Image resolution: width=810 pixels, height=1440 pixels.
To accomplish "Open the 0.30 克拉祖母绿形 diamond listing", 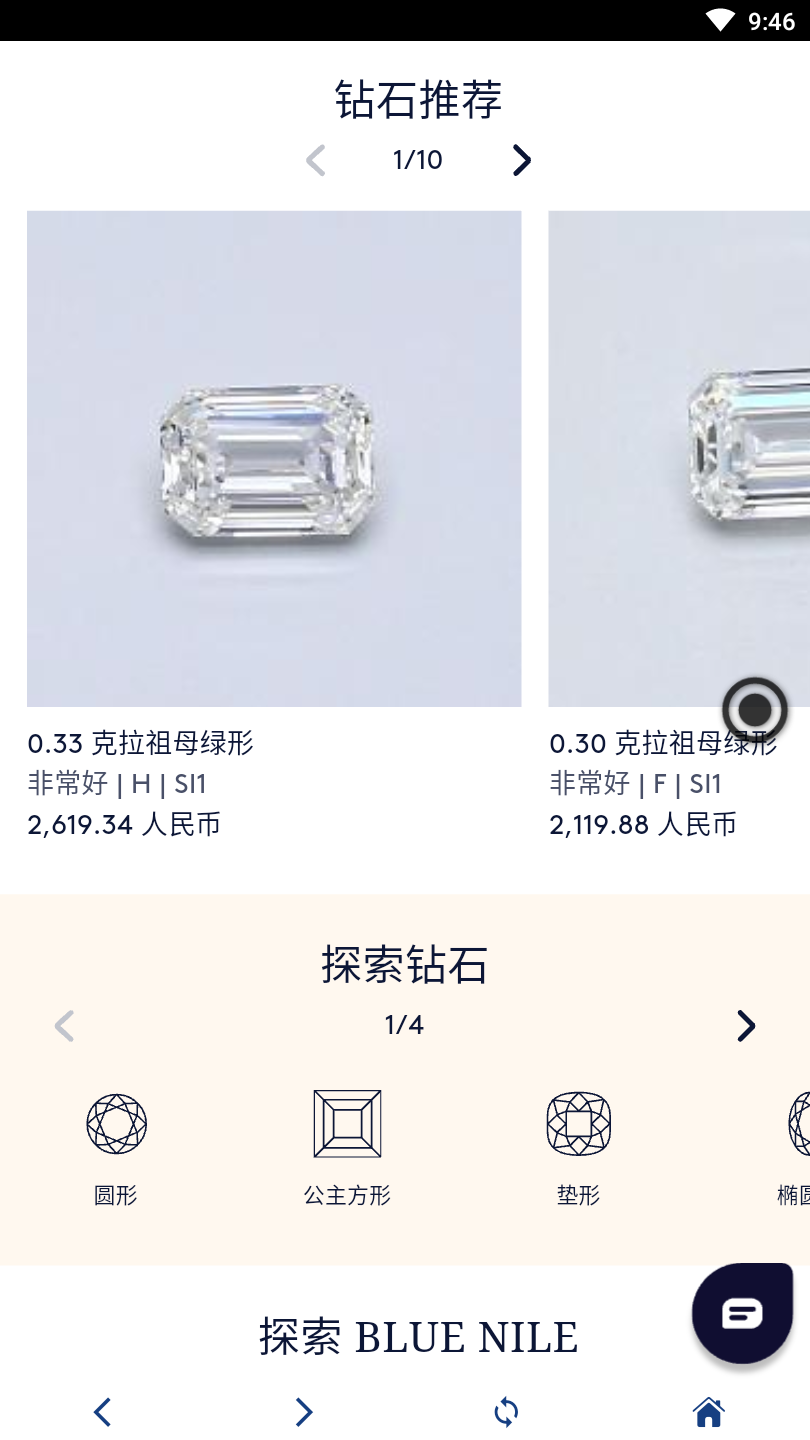I will click(x=662, y=744).
